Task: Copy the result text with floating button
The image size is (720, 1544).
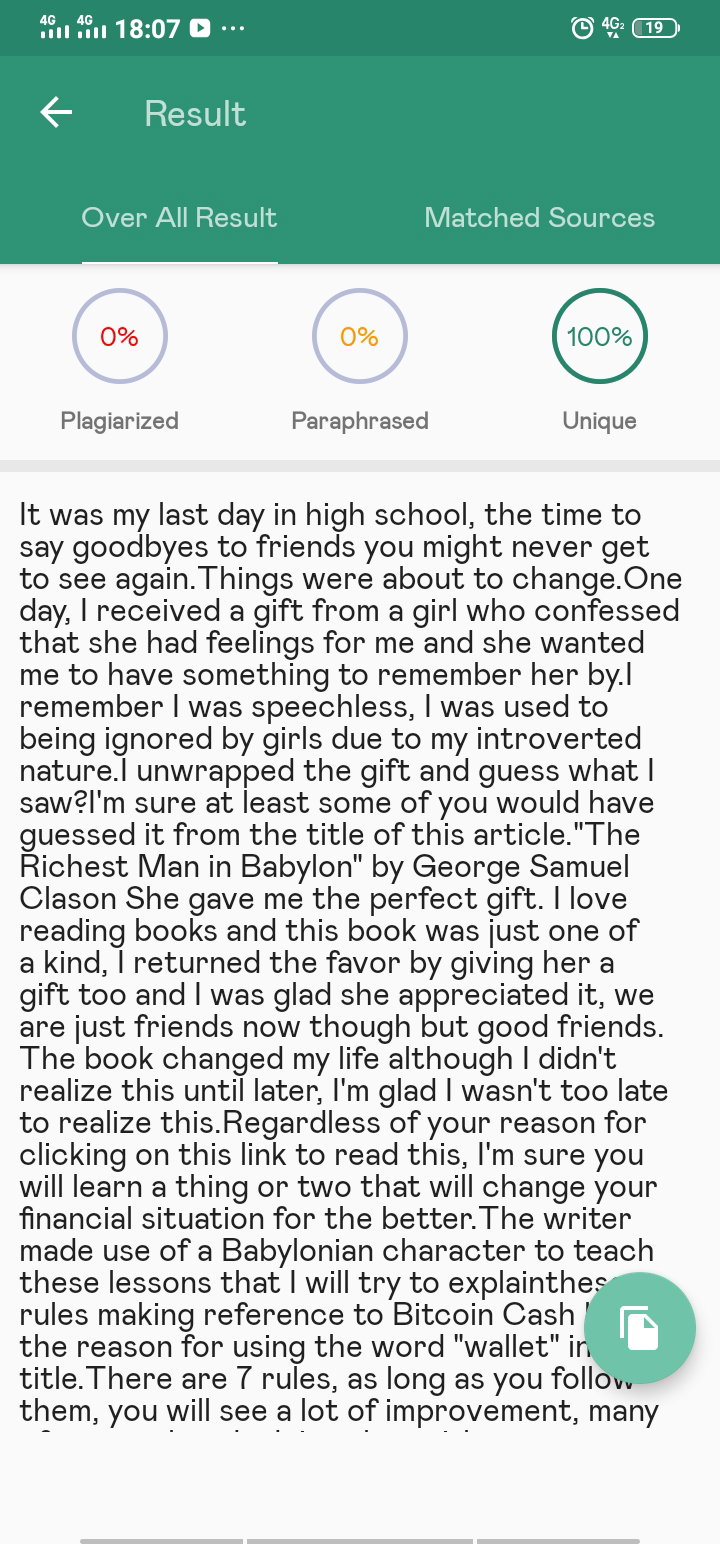Action: point(640,1328)
